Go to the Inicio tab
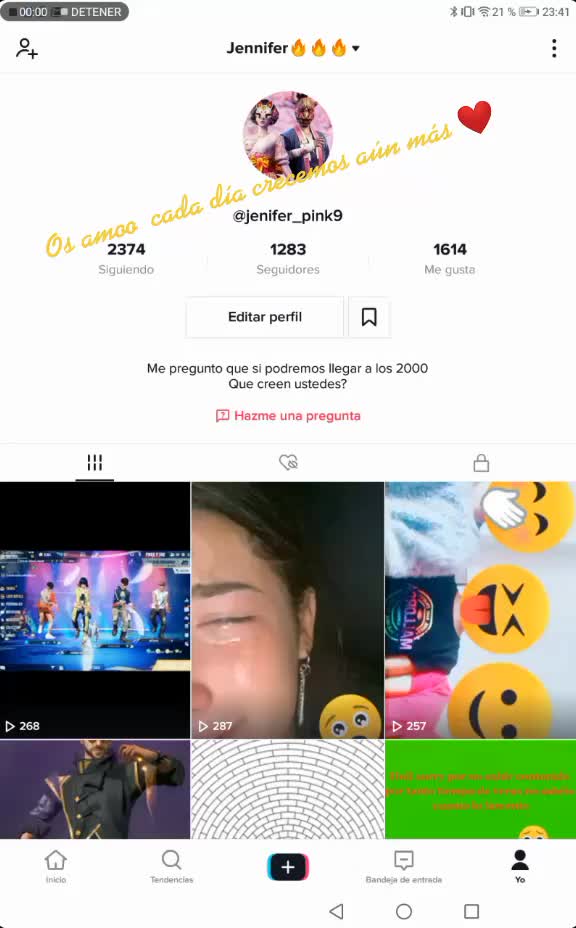 coord(56,867)
